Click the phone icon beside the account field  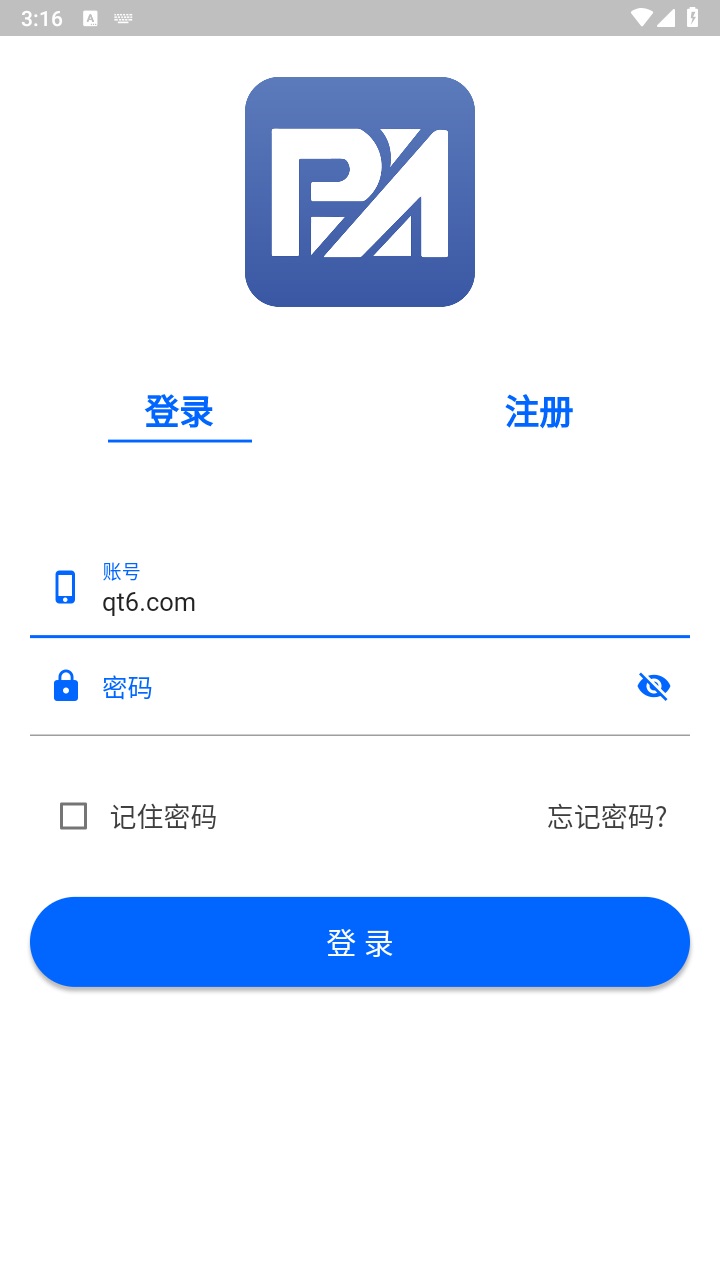point(65,589)
